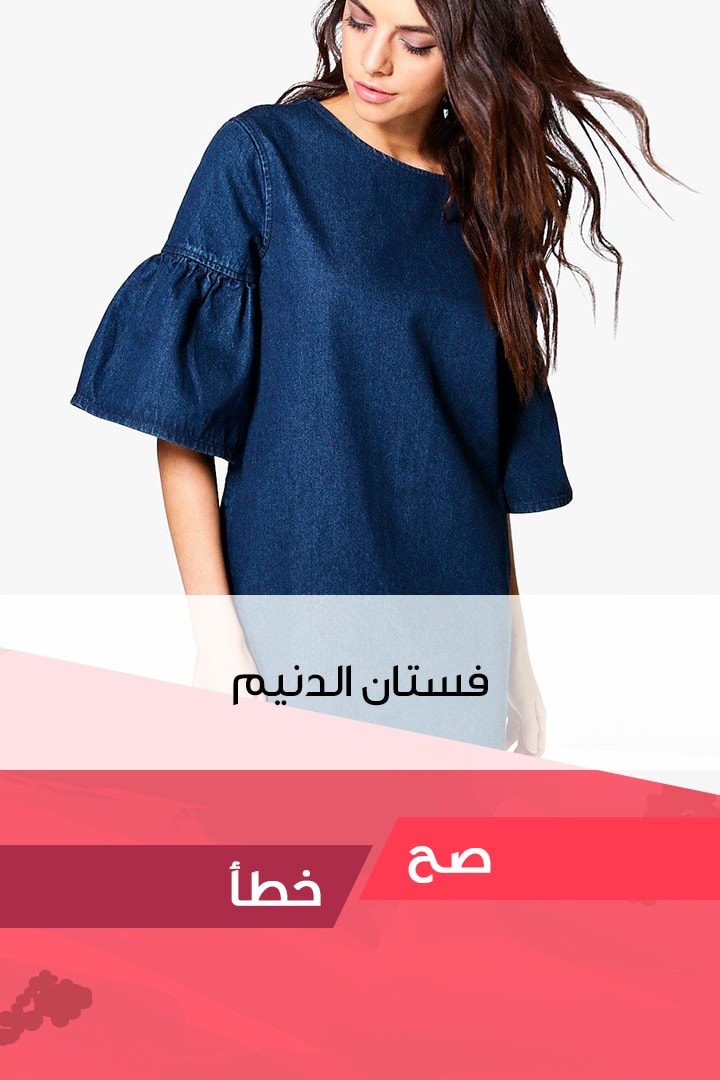
Task: Choose خطأ as the answer
Action: (180, 887)
